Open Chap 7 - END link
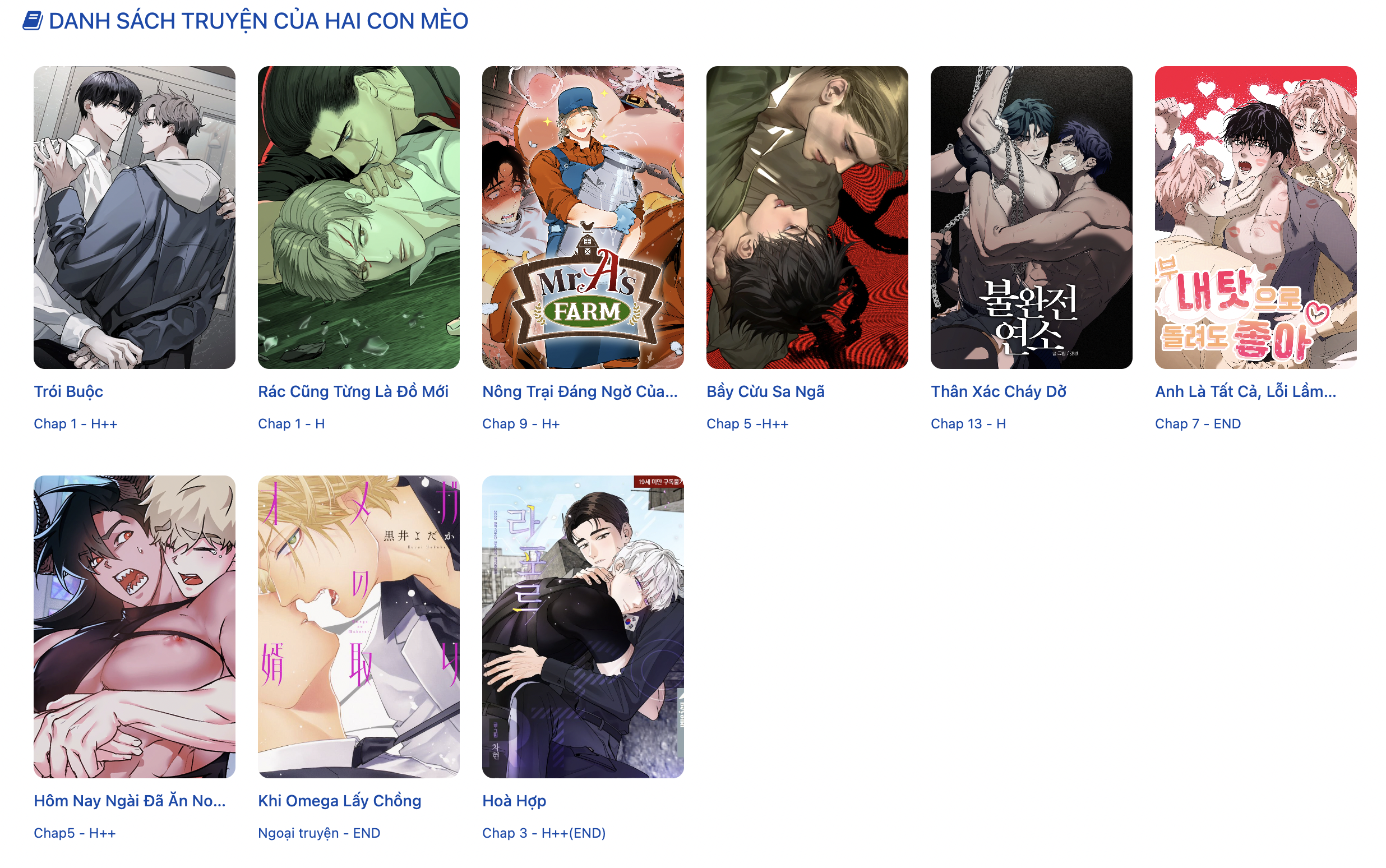 pyautogui.click(x=1197, y=424)
